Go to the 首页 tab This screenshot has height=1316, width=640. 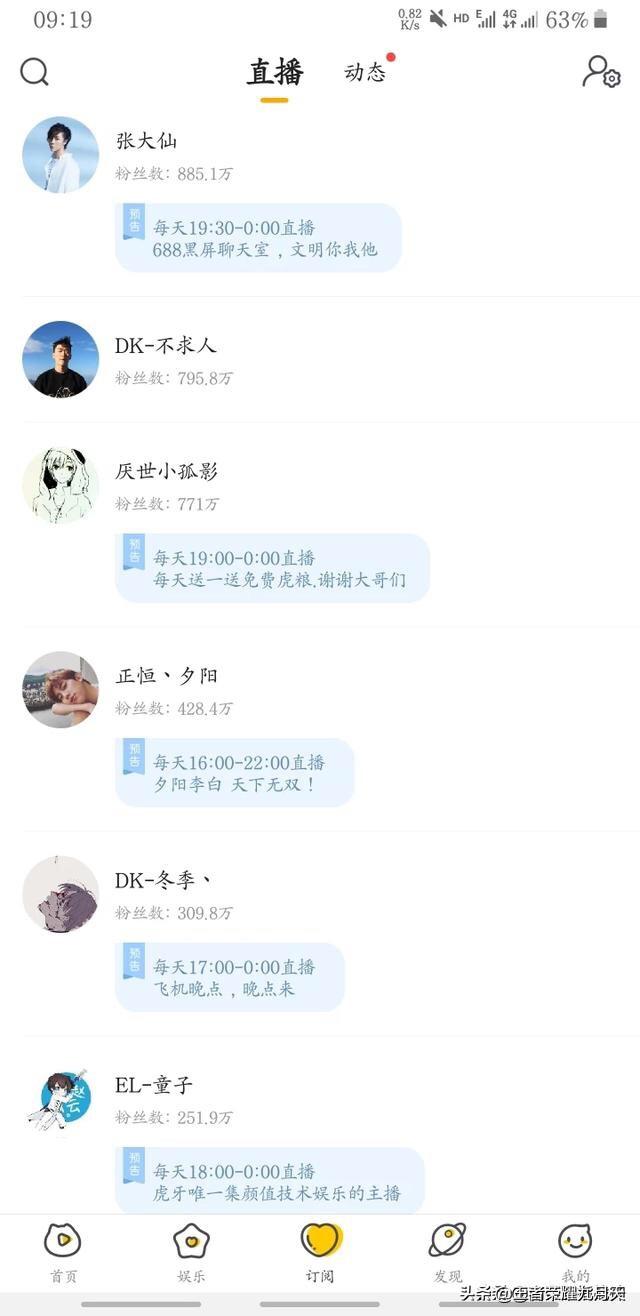(64, 1253)
